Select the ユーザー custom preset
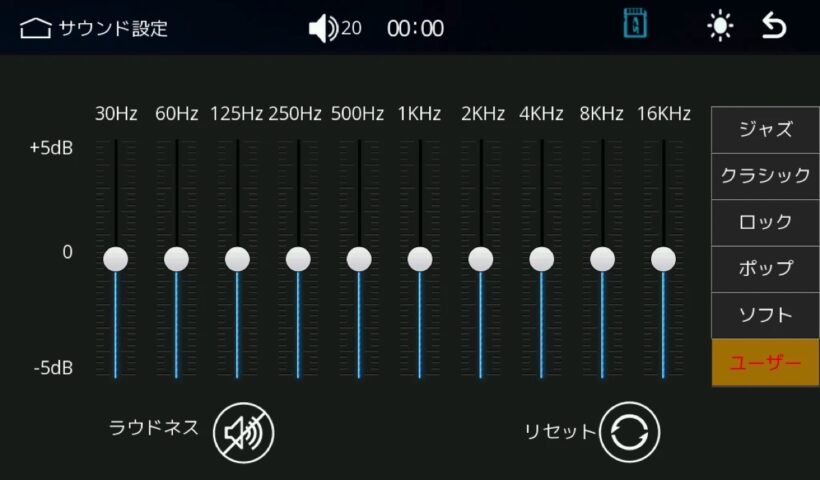 (x=765, y=362)
